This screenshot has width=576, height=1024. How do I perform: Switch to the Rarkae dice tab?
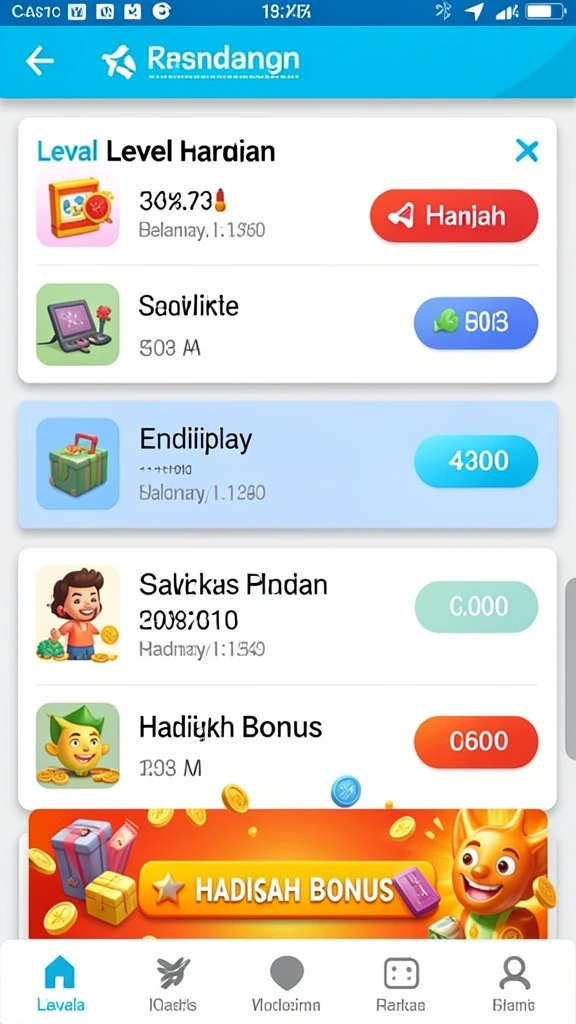pos(400,983)
